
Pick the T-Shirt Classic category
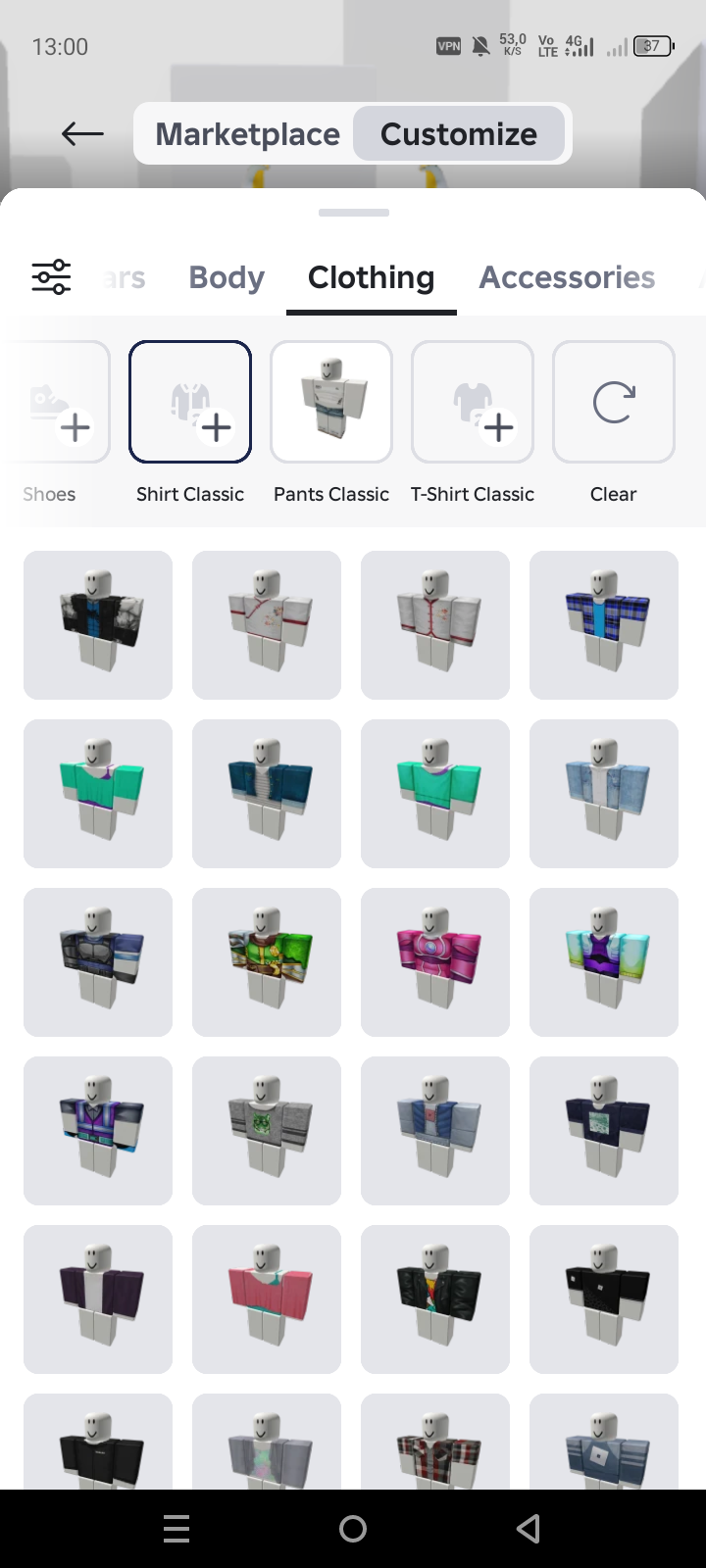[x=473, y=402]
